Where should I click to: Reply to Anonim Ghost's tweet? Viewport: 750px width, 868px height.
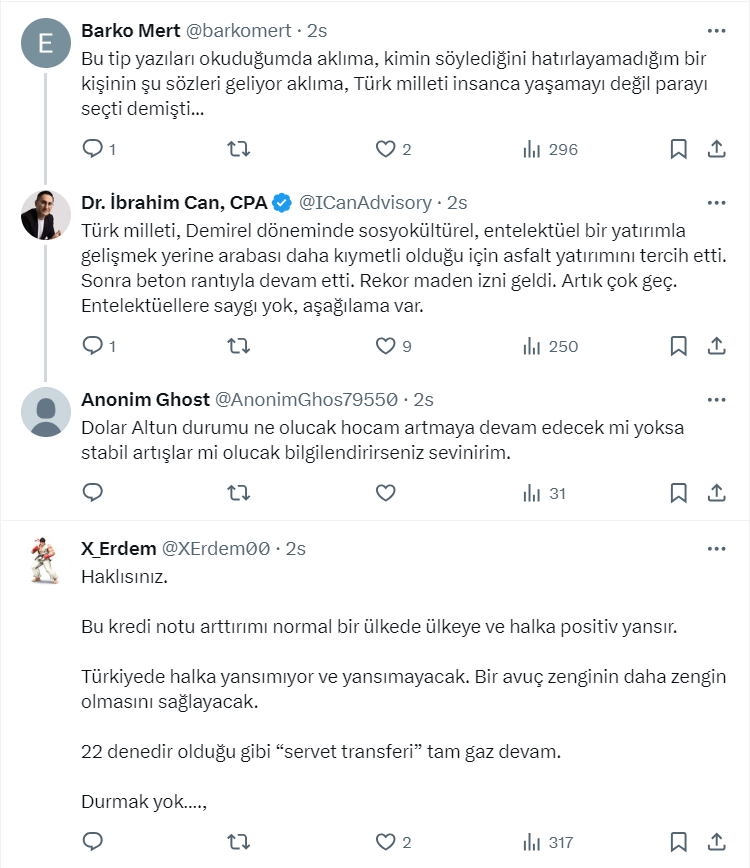[93, 492]
